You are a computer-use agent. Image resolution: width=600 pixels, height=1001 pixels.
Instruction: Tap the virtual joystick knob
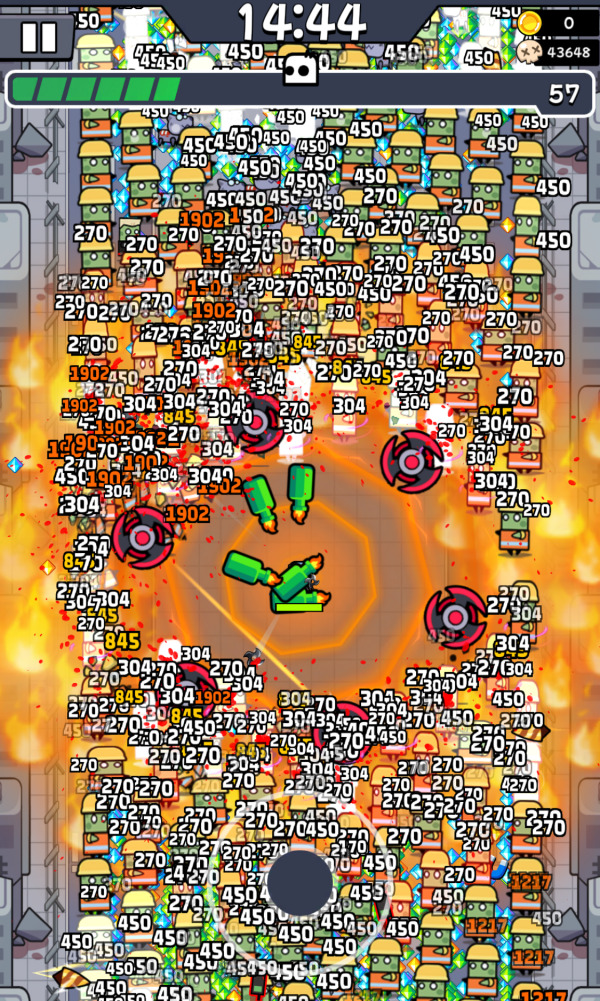click(300, 882)
